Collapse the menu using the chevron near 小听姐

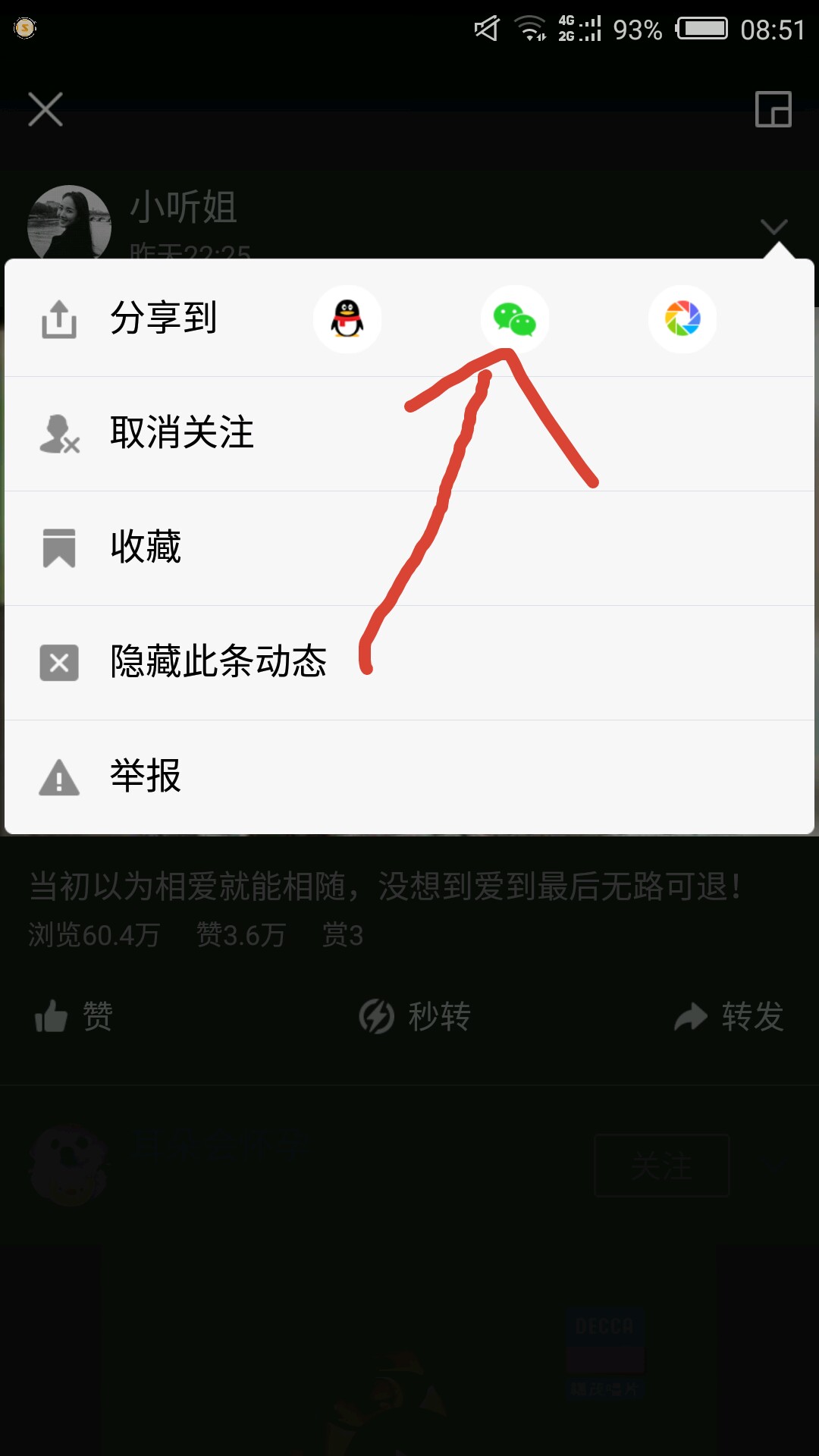pos(775,227)
